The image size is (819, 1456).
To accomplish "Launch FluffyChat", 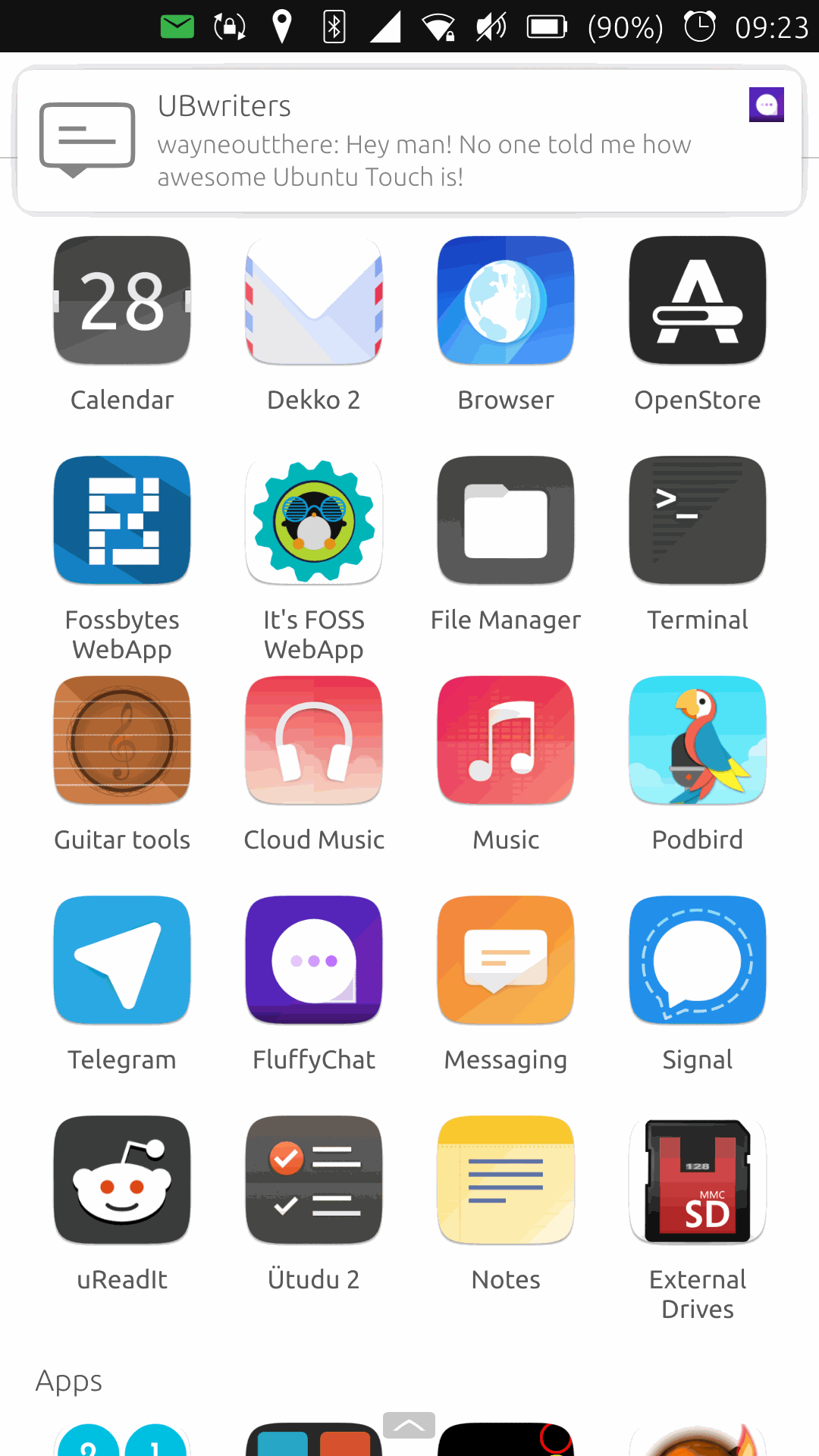I will [314, 960].
